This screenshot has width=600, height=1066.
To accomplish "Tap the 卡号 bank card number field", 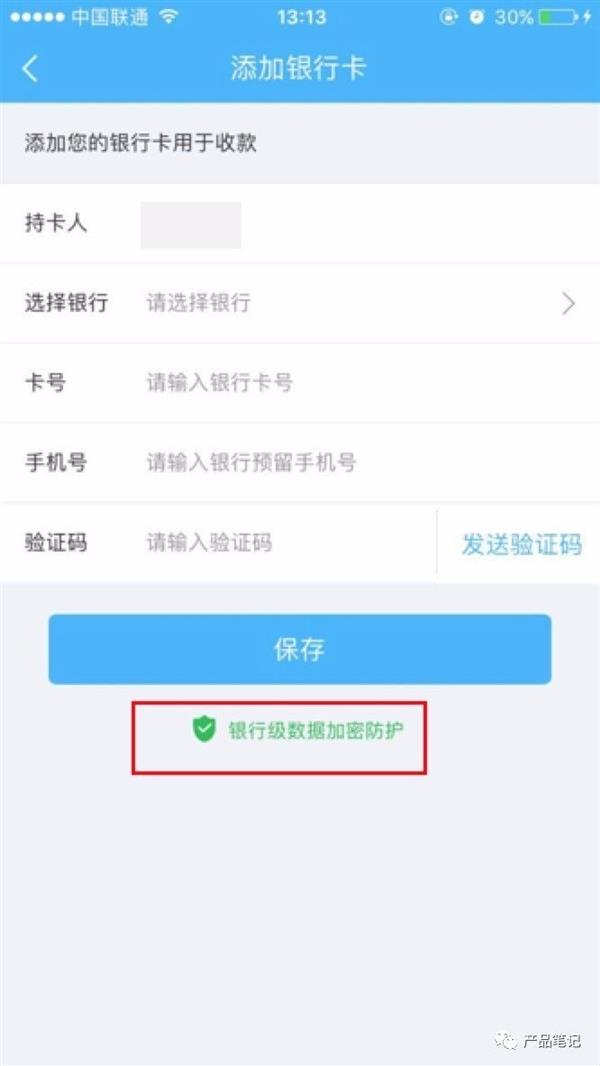I will (300, 383).
